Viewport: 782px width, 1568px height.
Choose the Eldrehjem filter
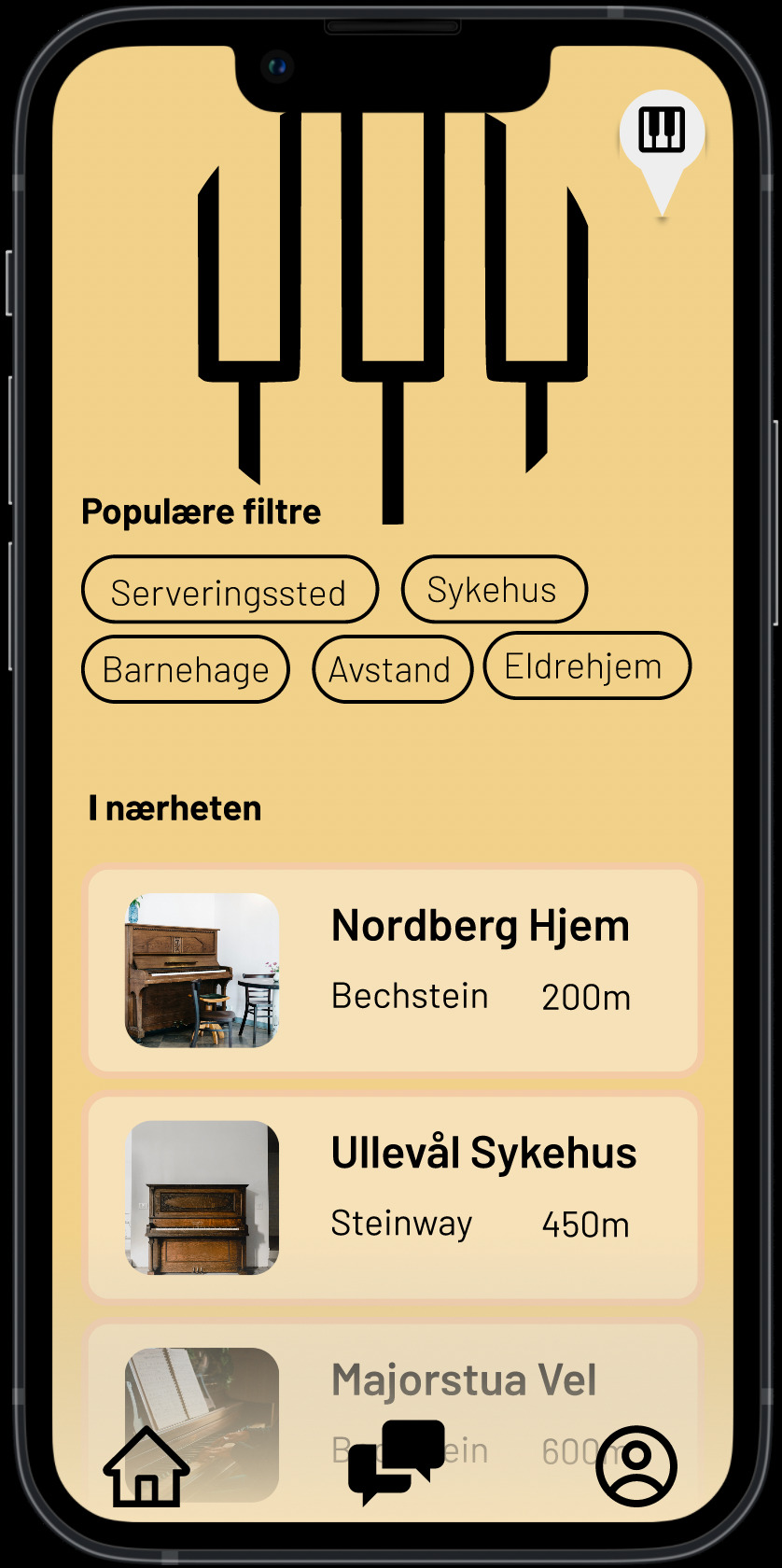pyautogui.click(x=586, y=666)
